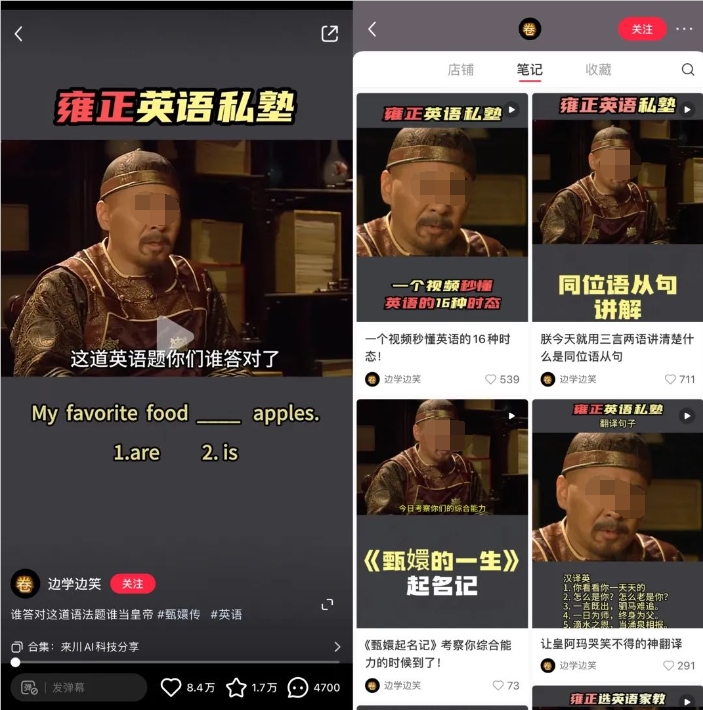The image size is (703, 710).
Task: Like the video with 8.4万 likes
Action: point(171,687)
